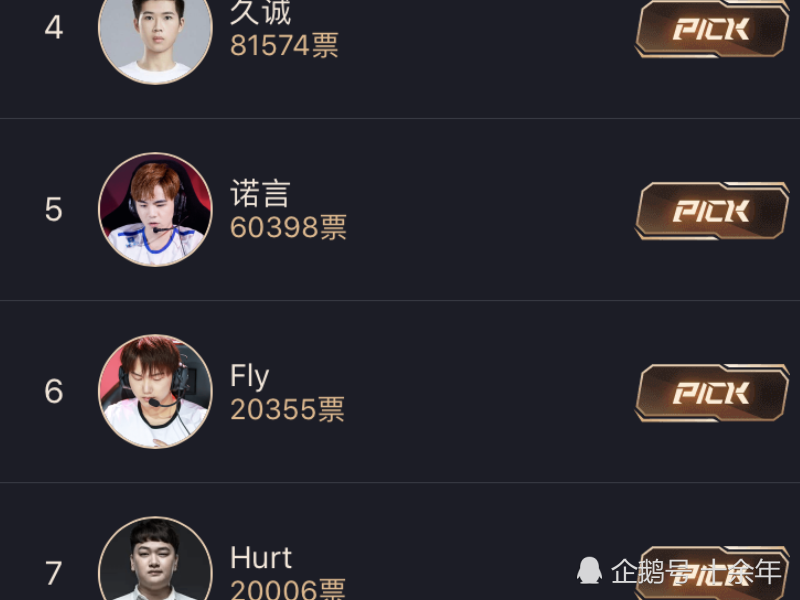Cast a PICK vote for Fly
This screenshot has width=800, height=600.
point(711,393)
